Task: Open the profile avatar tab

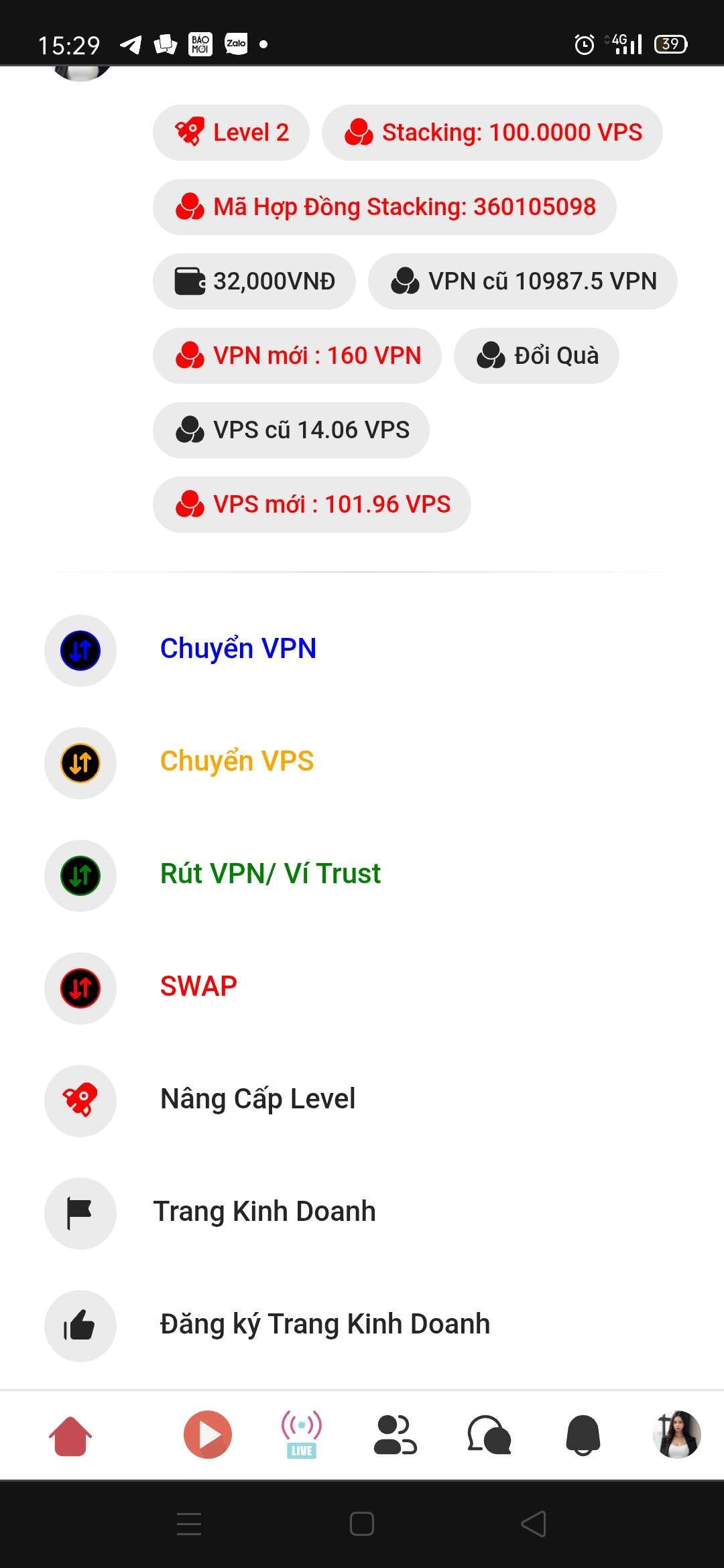Action: coord(676,1435)
